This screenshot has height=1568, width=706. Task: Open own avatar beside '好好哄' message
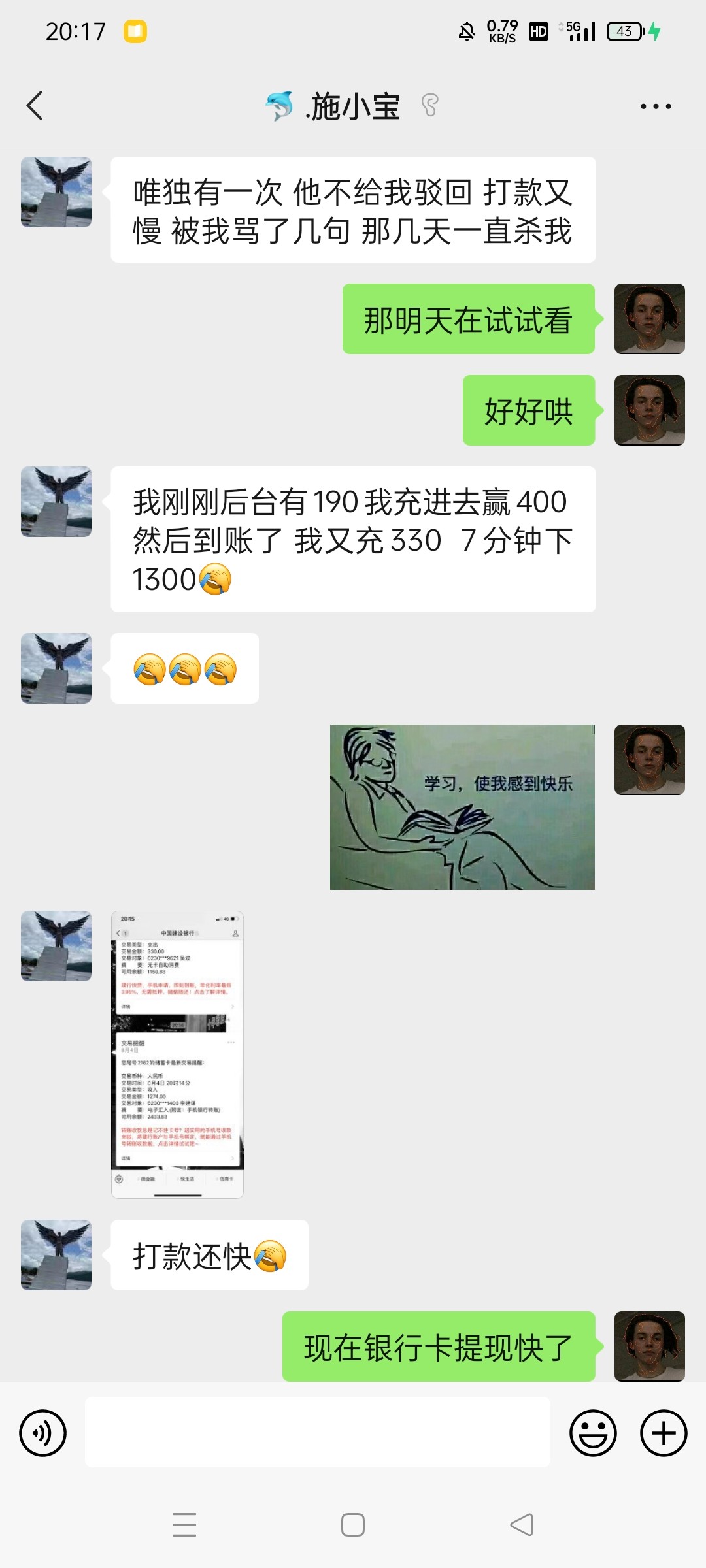pyautogui.click(x=649, y=410)
